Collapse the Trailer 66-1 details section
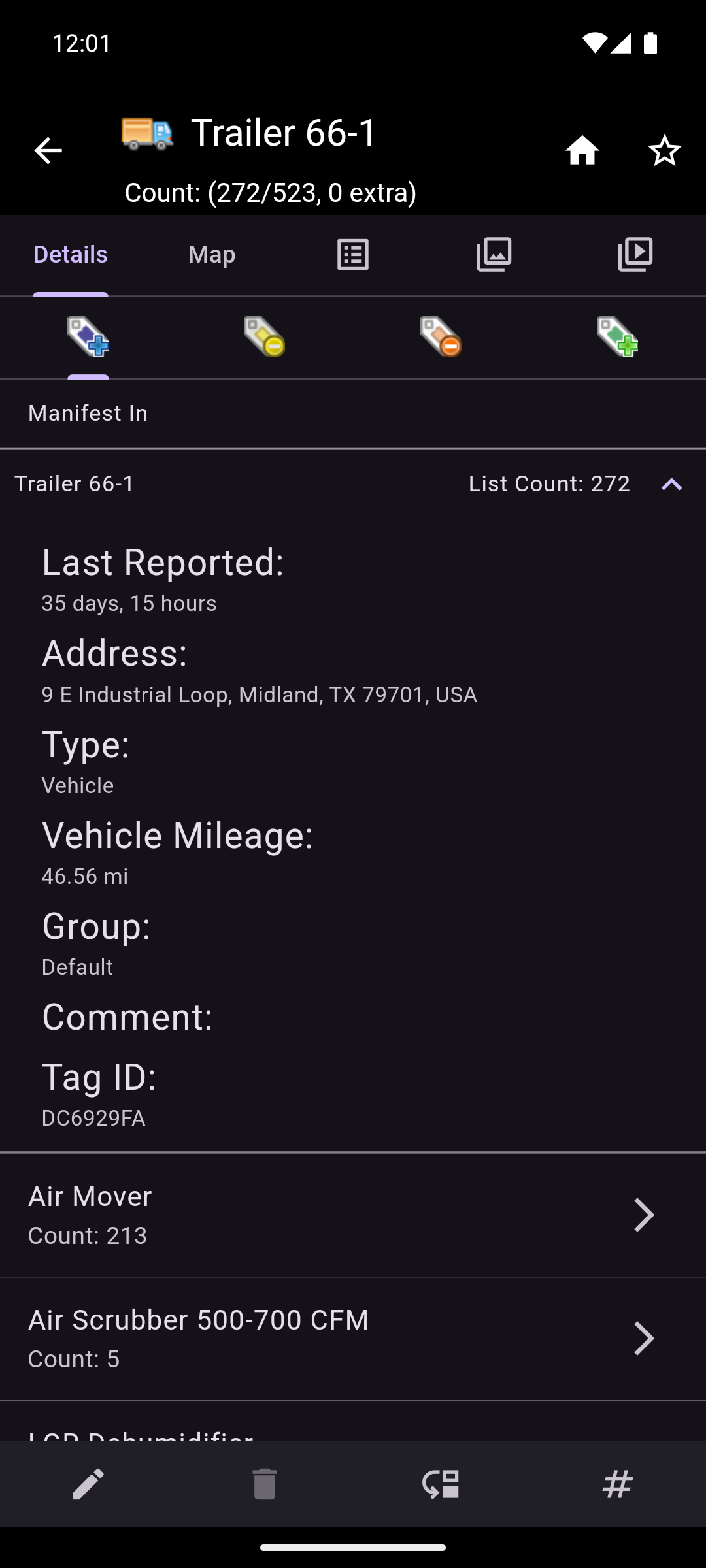The width and height of the screenshot is (706, 1568). coord(671,484)
